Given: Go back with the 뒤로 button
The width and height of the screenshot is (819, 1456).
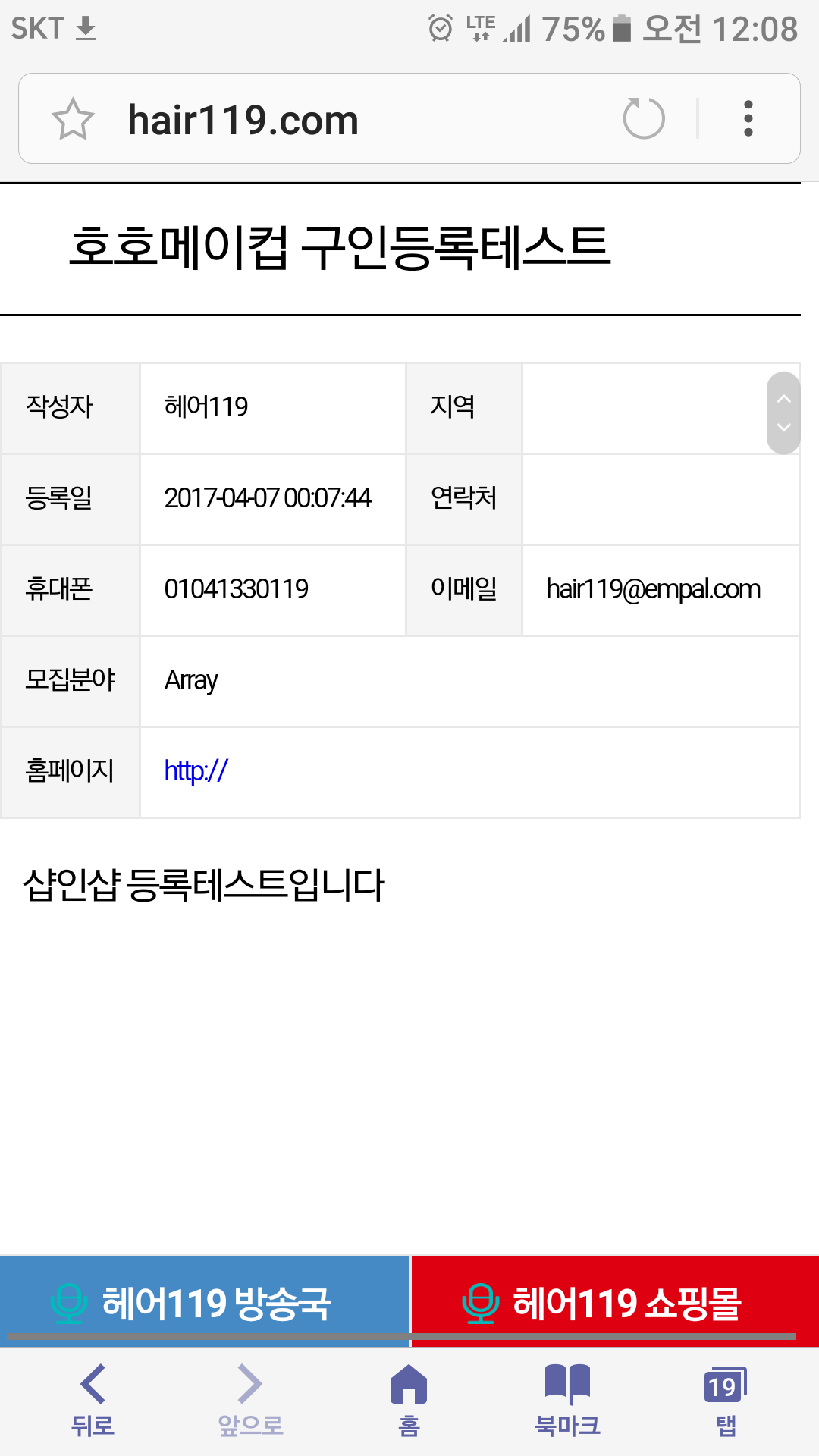Looking at the screenshot, I should (x=93, y=1401).
